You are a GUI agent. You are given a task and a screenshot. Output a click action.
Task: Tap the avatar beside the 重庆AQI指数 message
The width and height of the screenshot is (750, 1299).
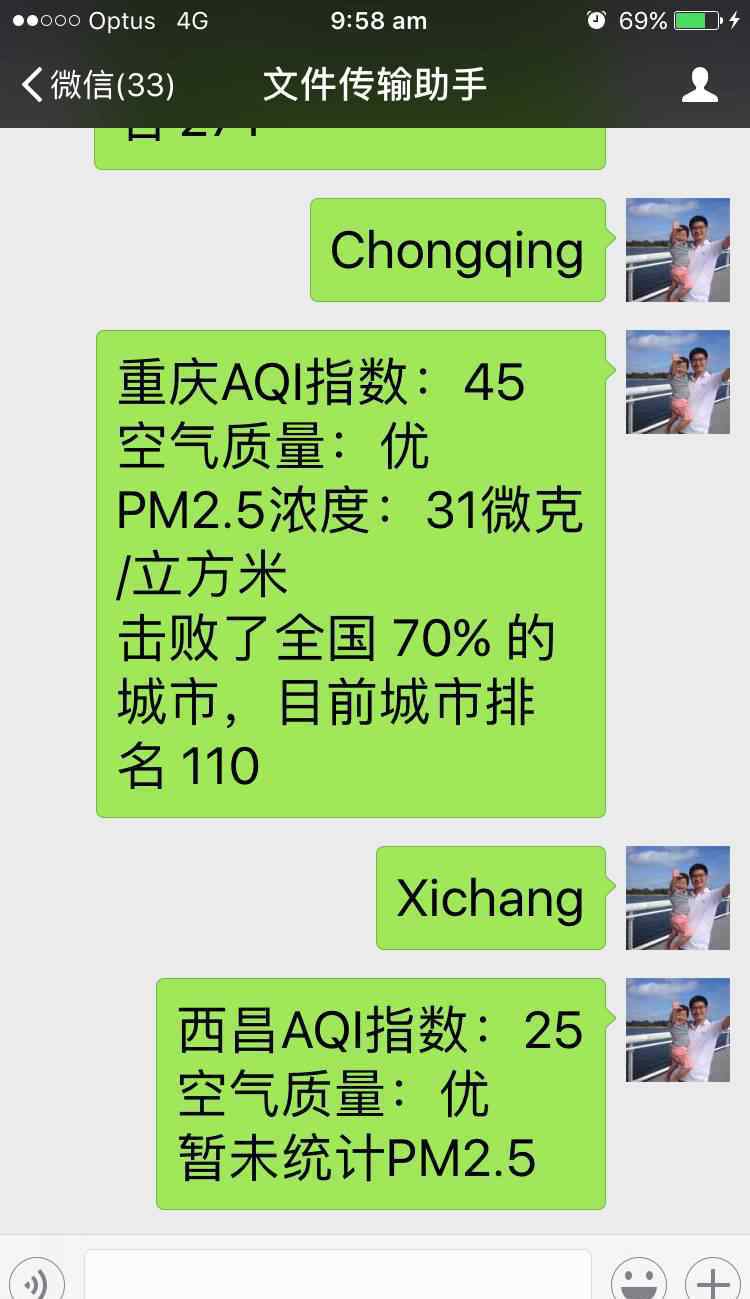[x=678, y=382]
